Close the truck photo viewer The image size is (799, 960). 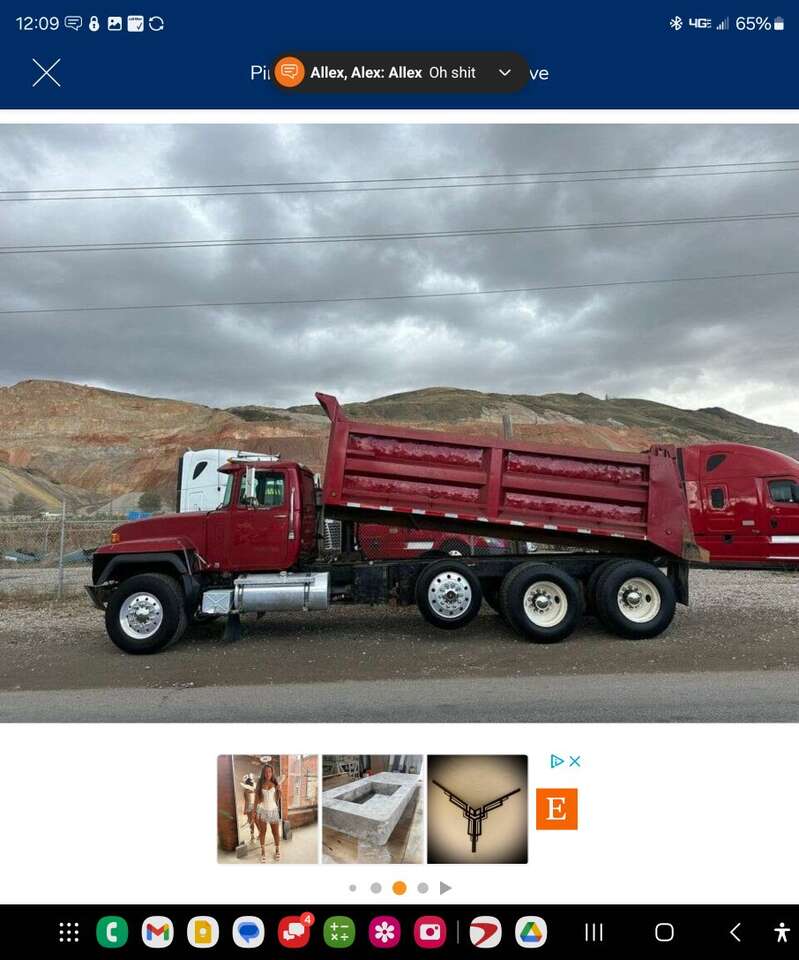(x=46, y=72)
